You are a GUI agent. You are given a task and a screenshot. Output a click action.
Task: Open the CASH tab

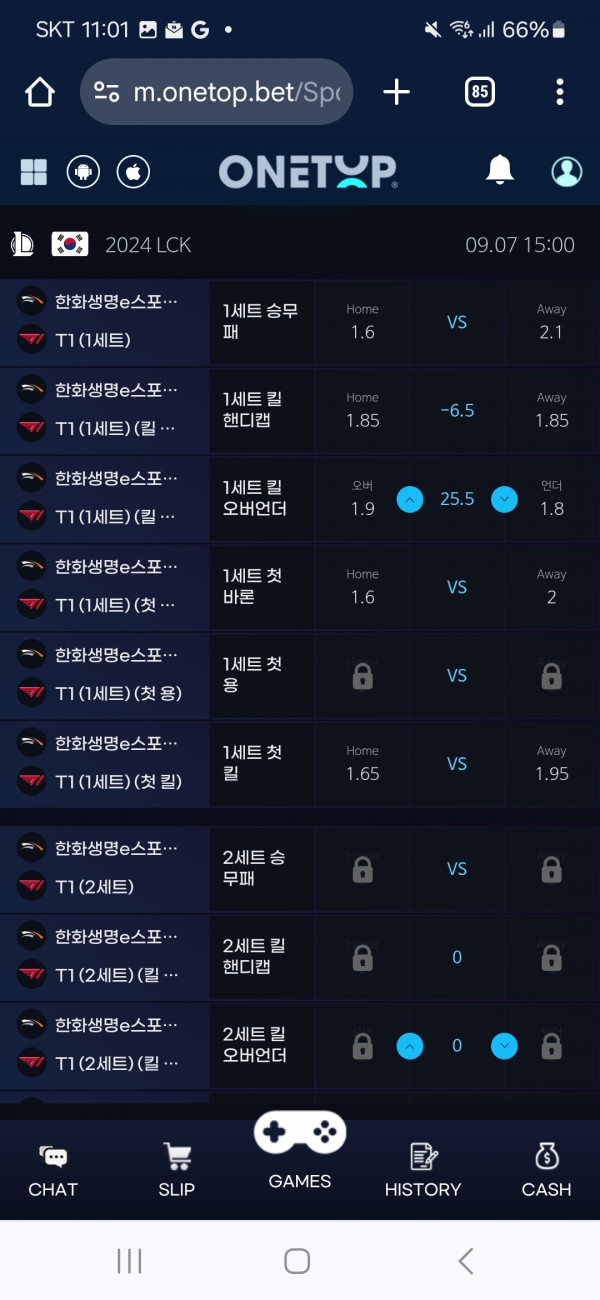[x=546, y=1171]
